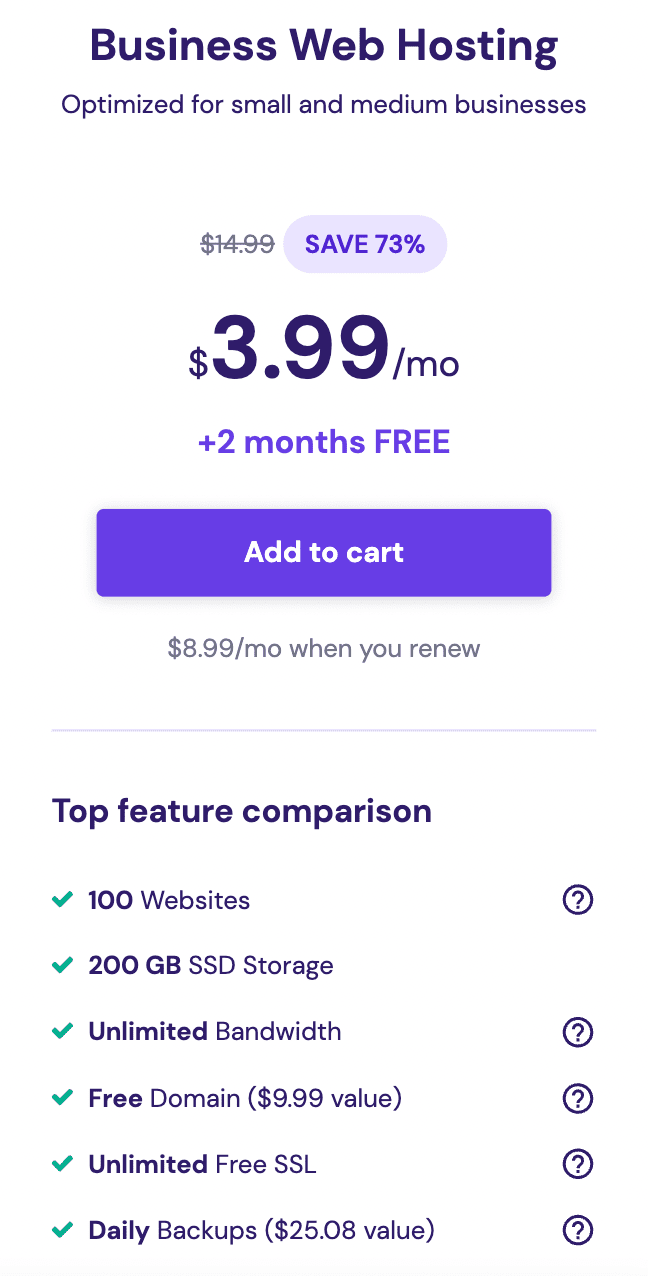This screenshot has height=1276, width=648.
Task: Open help icon next to 100 Websites
Action: point(578,900)
